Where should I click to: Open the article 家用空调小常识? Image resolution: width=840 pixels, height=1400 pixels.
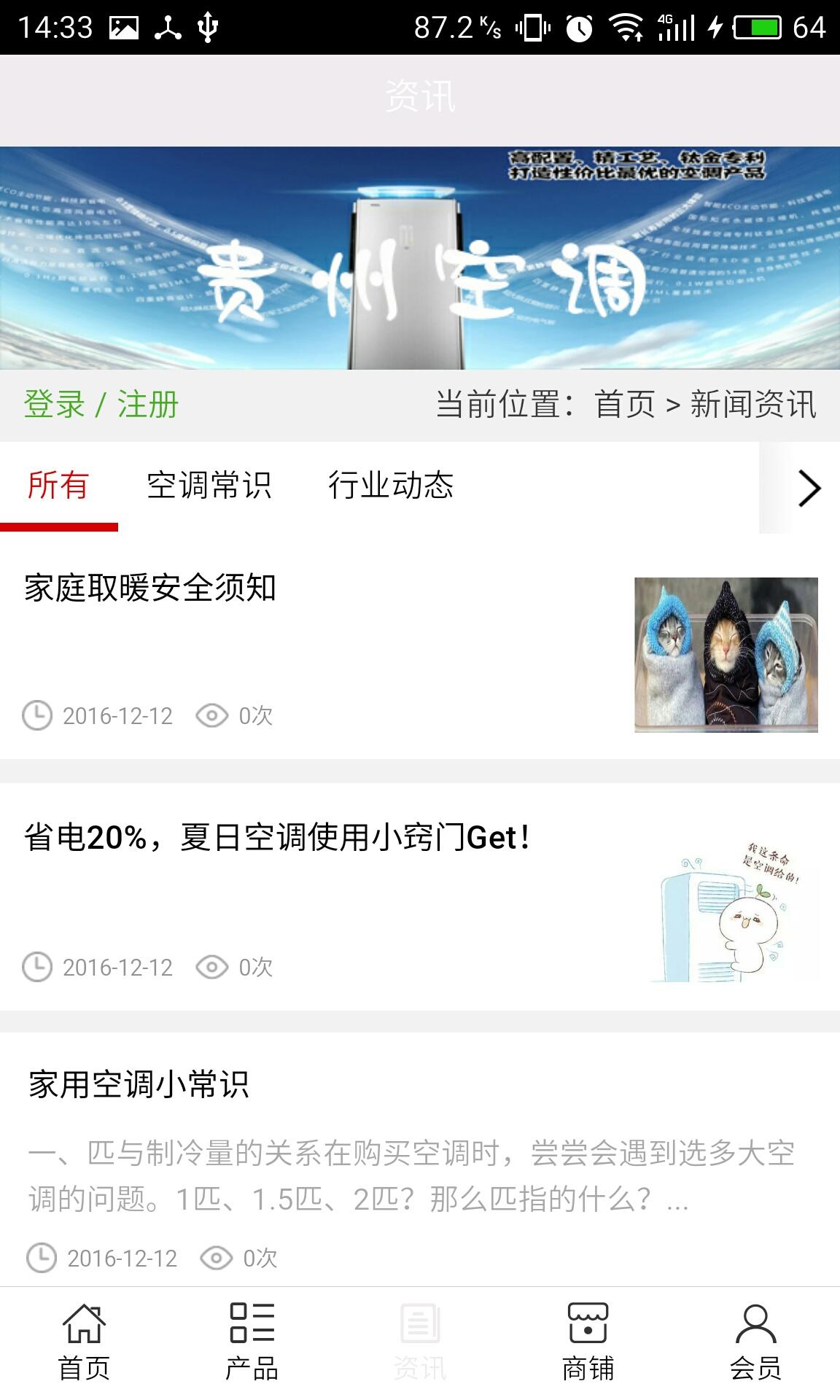(139, 1085)
